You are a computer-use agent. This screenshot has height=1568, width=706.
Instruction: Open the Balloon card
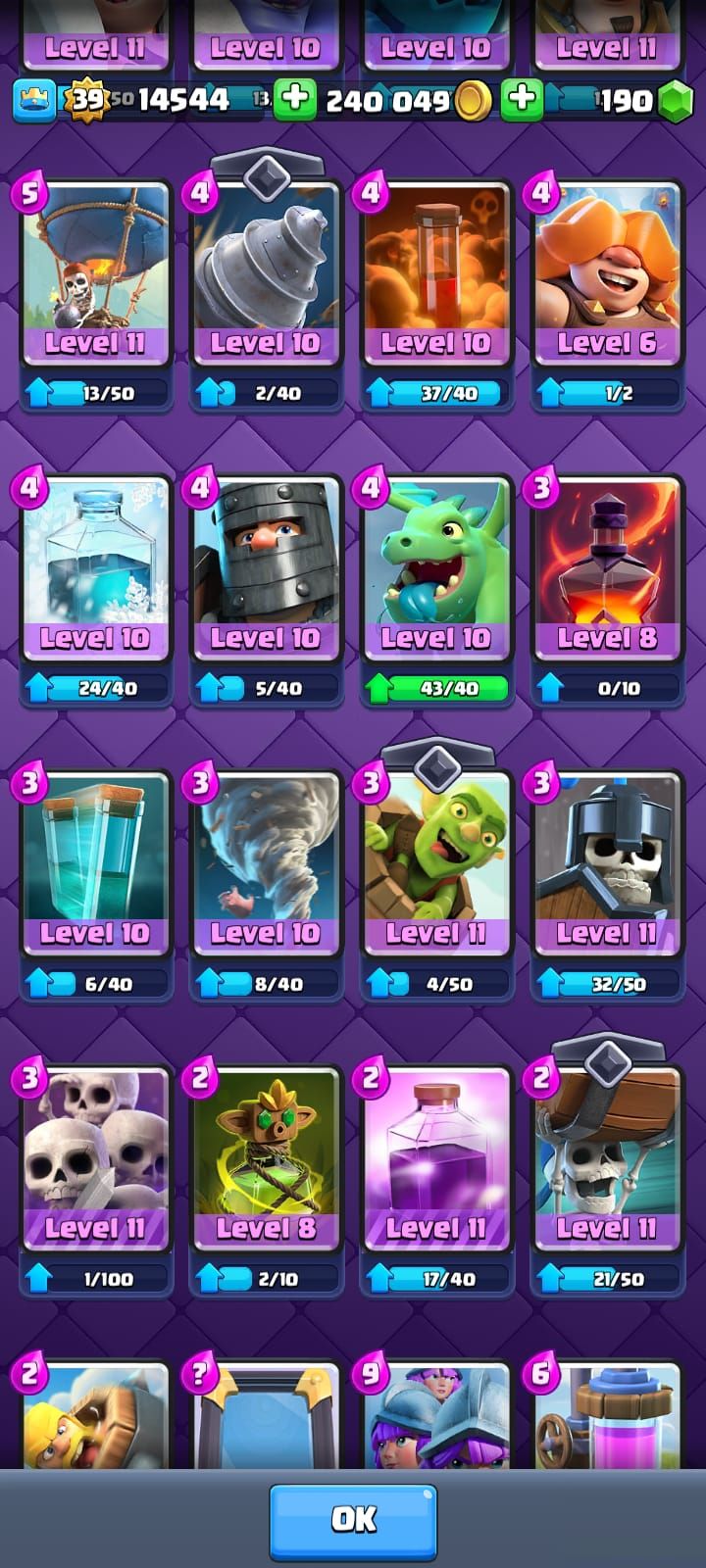click(x=95, y=274)
